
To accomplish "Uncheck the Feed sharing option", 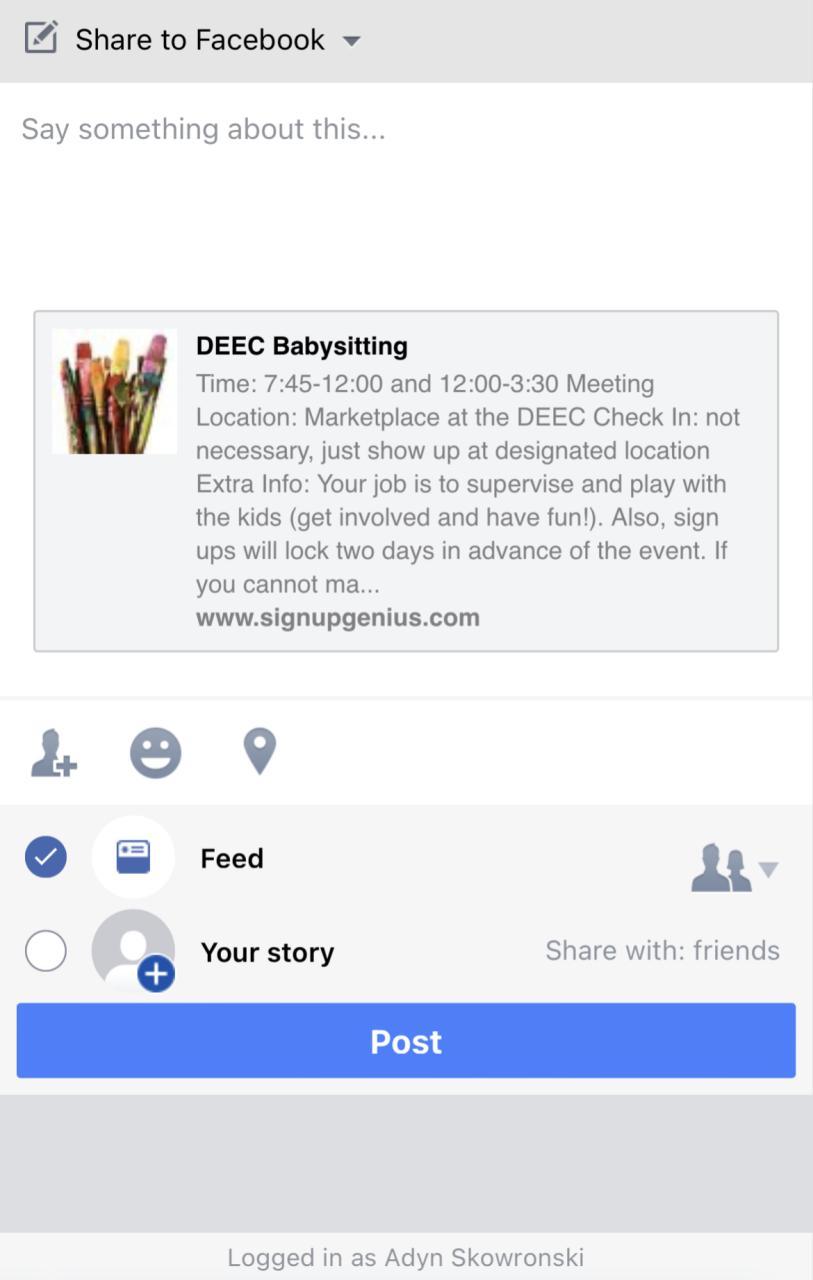I will point(46,858).
